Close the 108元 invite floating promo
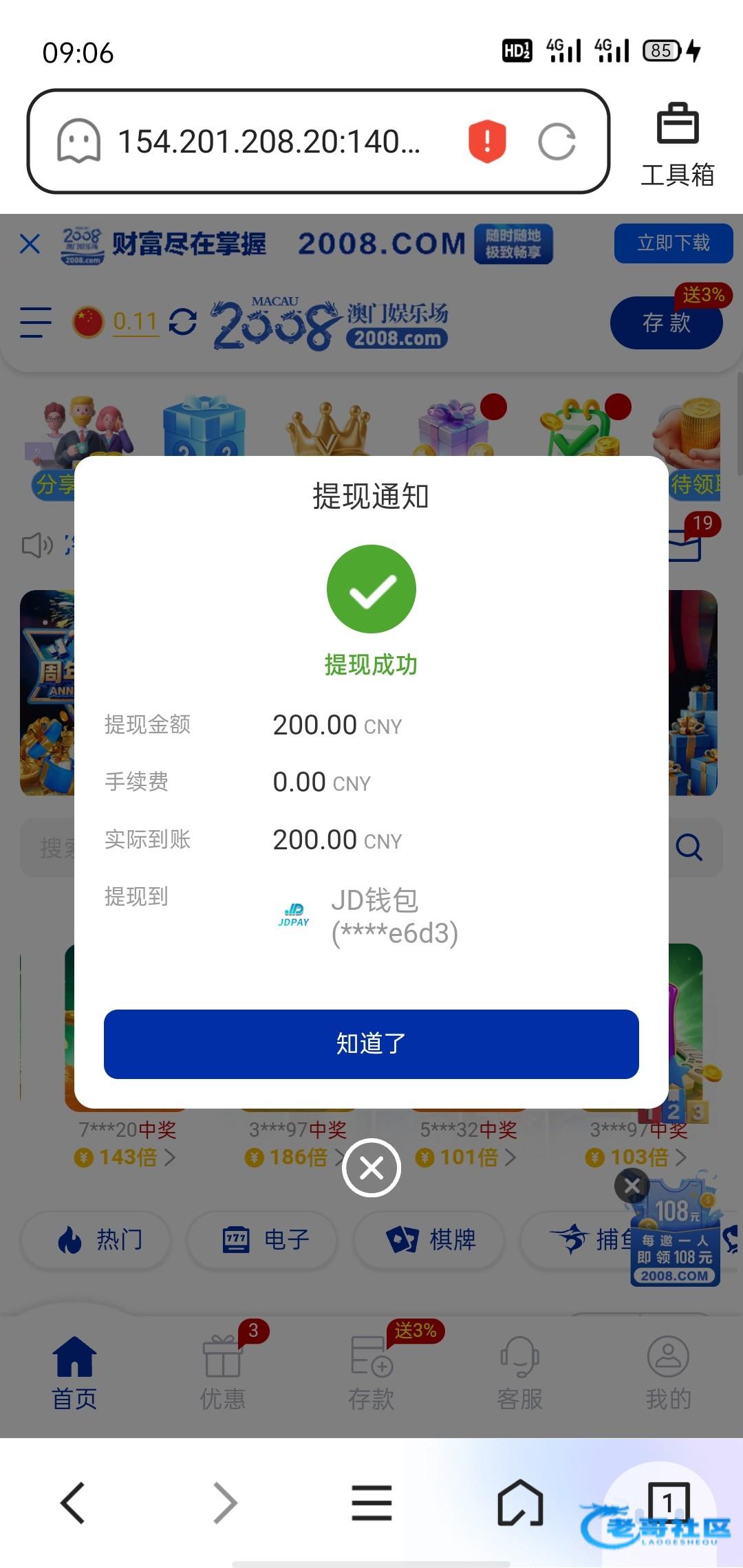The height and width of the screenshot is (1568, 743). tap(632, 1185)
